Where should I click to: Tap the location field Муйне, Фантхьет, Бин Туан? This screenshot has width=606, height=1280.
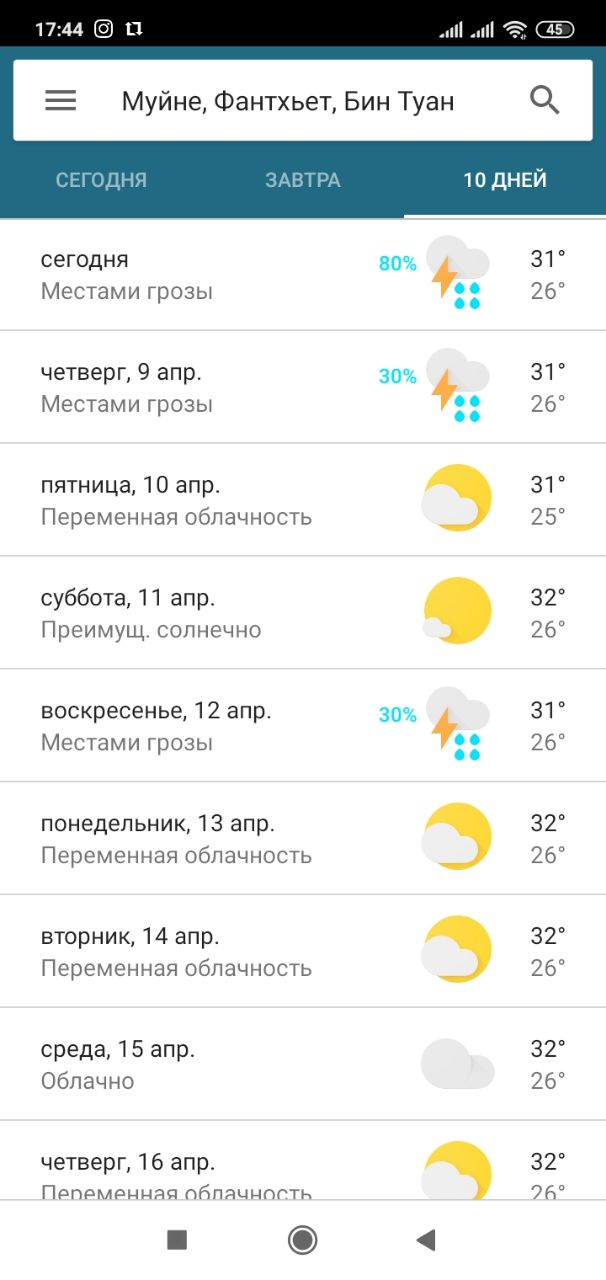[x=288, y=101]
